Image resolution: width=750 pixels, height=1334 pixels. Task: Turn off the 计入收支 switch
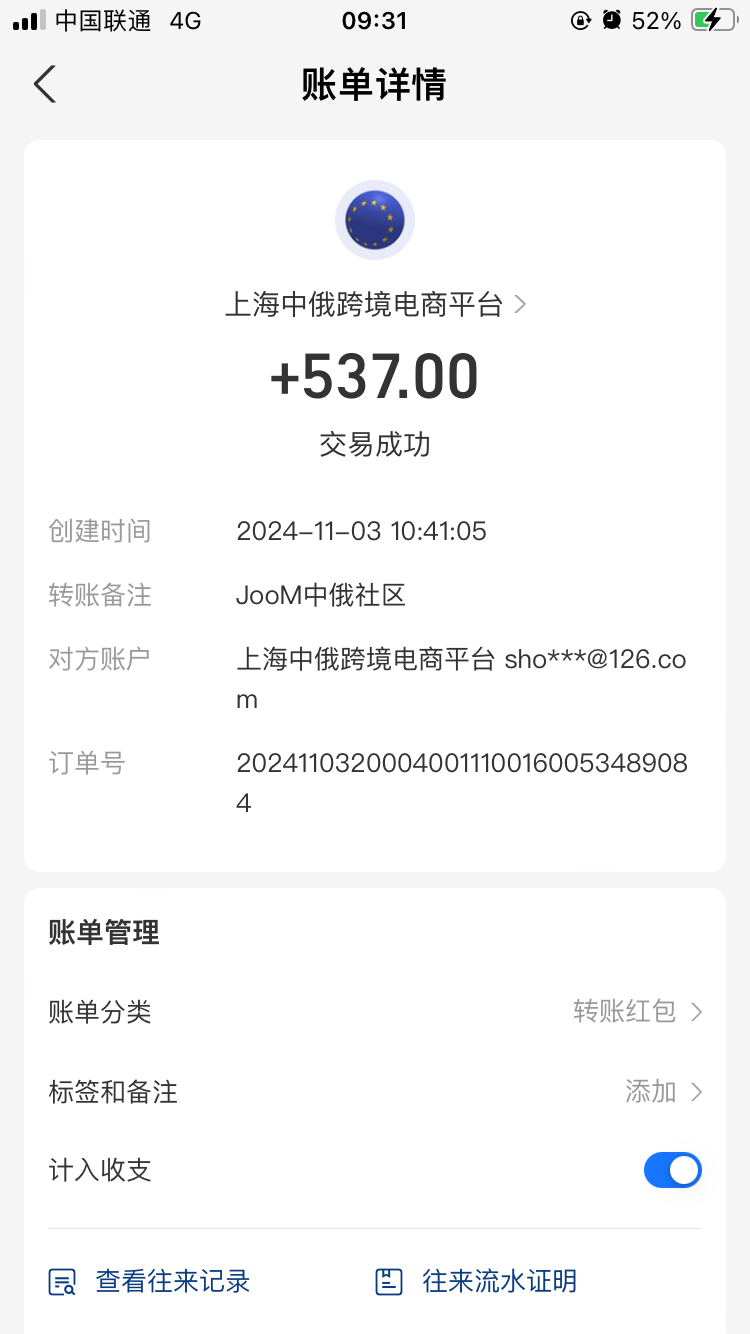coord(672,1170)
